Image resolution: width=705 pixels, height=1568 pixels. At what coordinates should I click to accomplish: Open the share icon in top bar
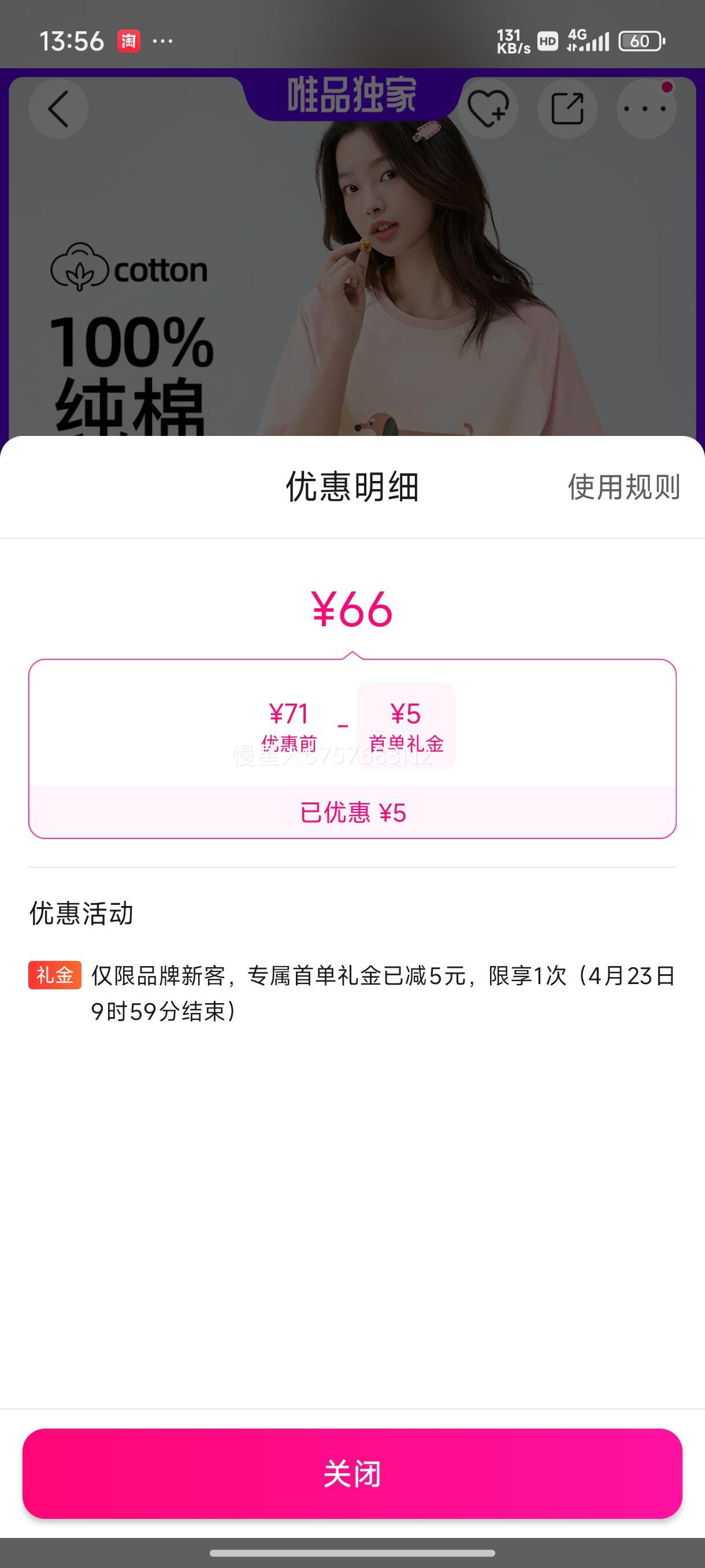(x=568, y=108)
